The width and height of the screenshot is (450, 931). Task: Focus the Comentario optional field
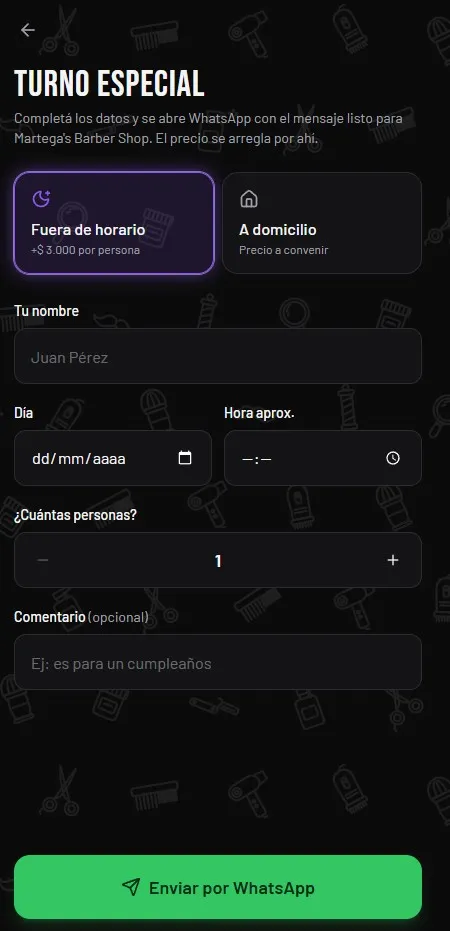coord(218,662)
